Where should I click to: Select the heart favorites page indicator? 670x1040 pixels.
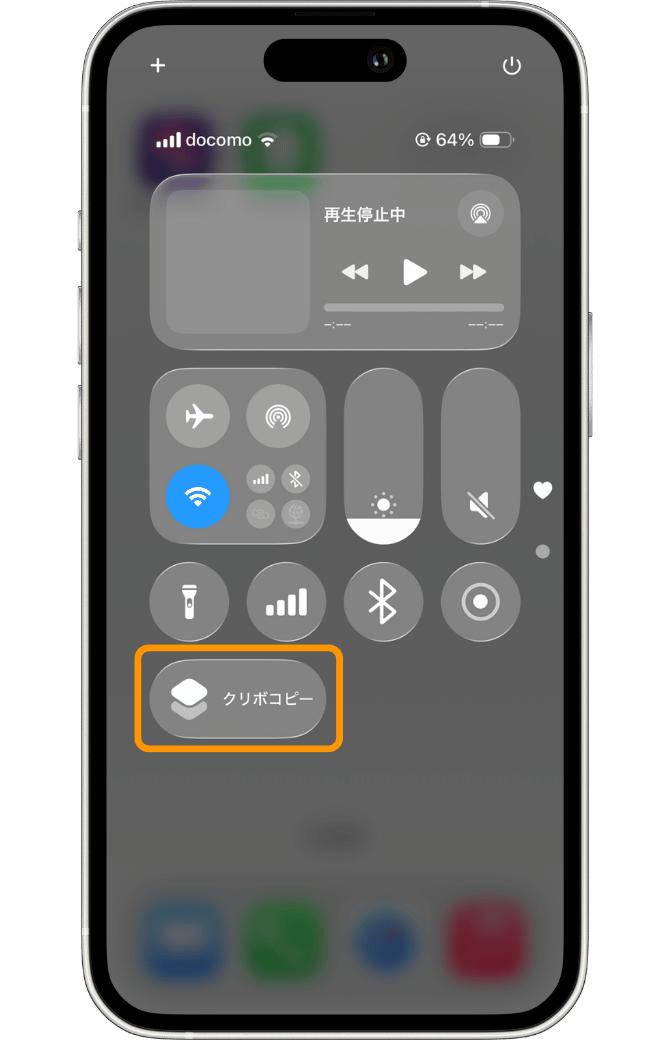(543, 490)
